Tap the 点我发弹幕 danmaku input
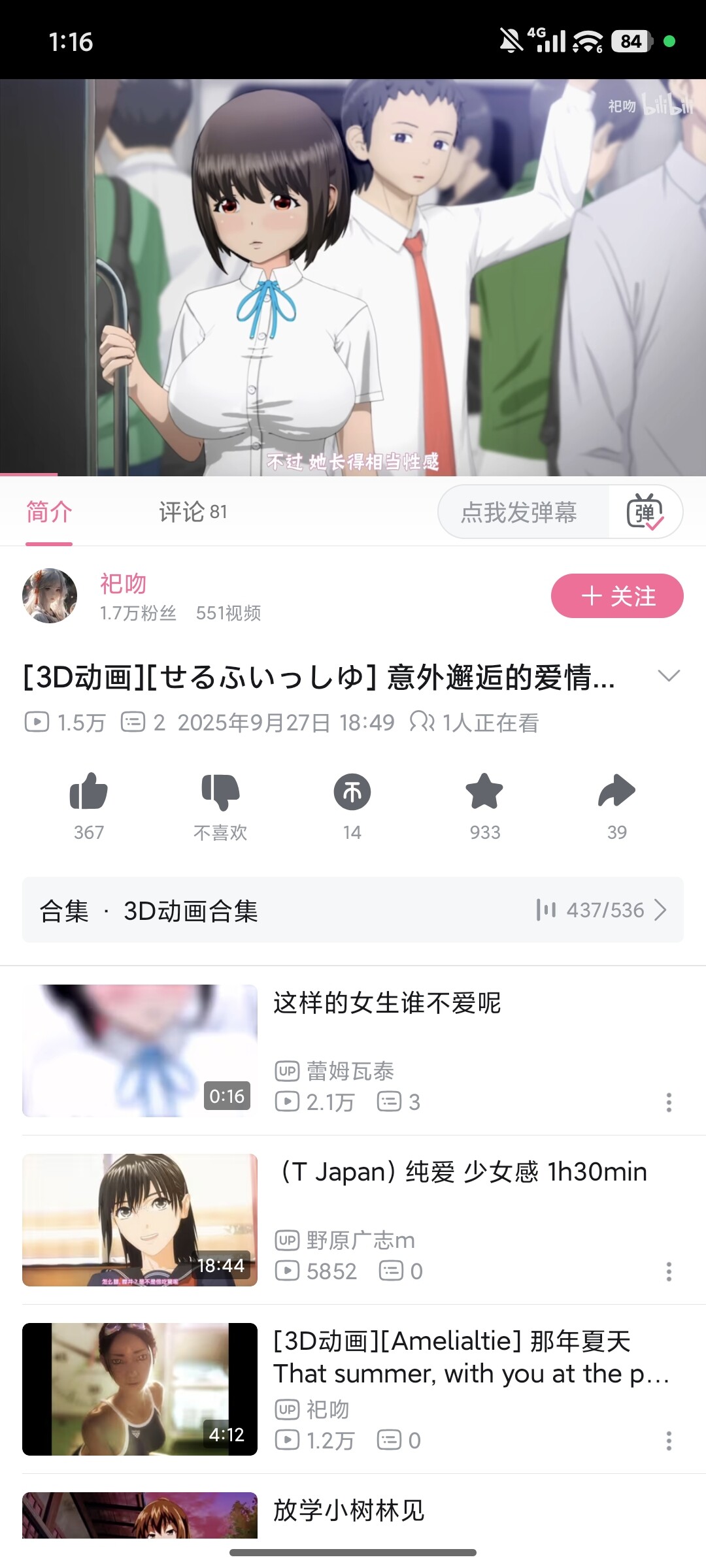Image resolution: width=706 pixels, height=1568 pixels. click(520, 512)
